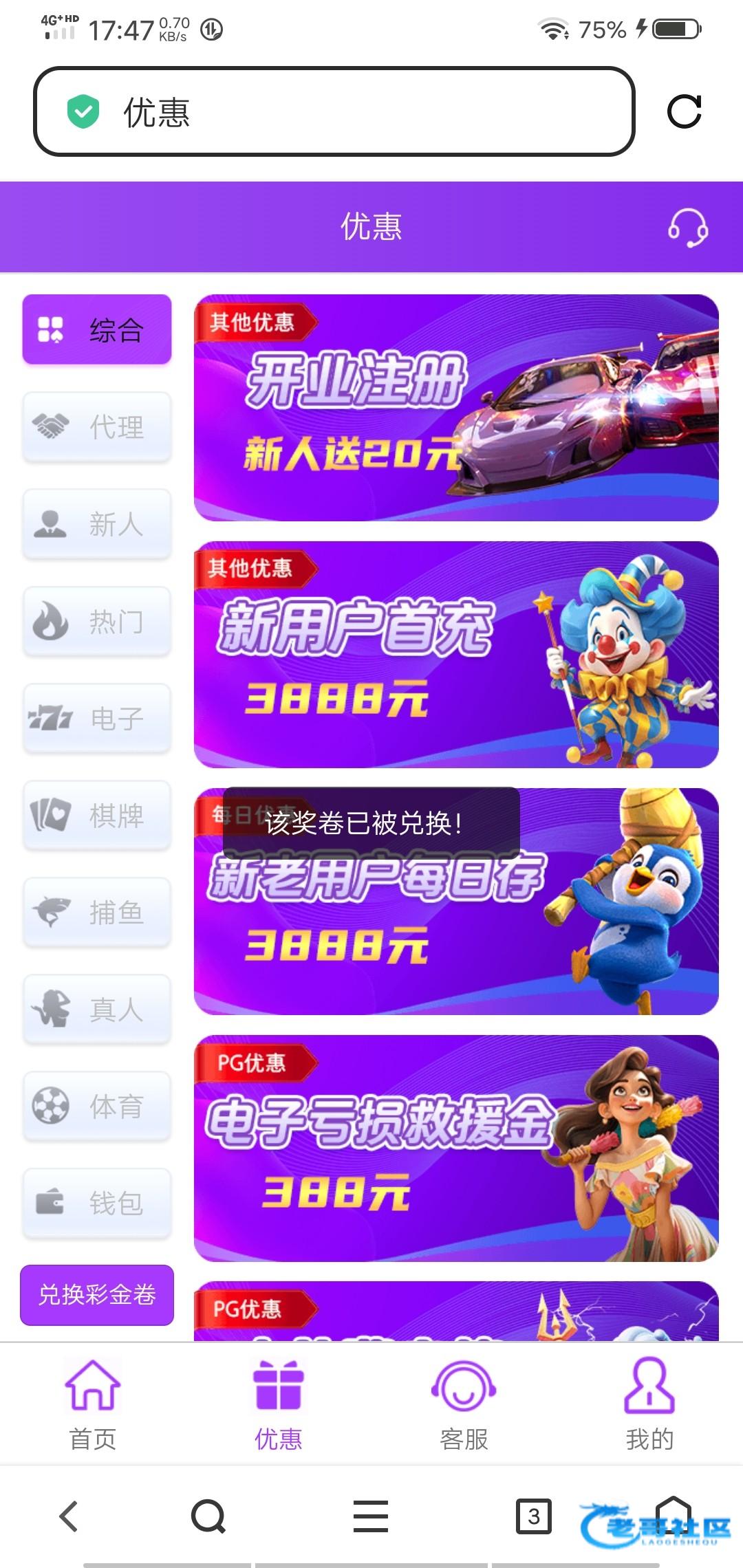
Task: Go back with the browser back arrow
Action: [69, 1516]
